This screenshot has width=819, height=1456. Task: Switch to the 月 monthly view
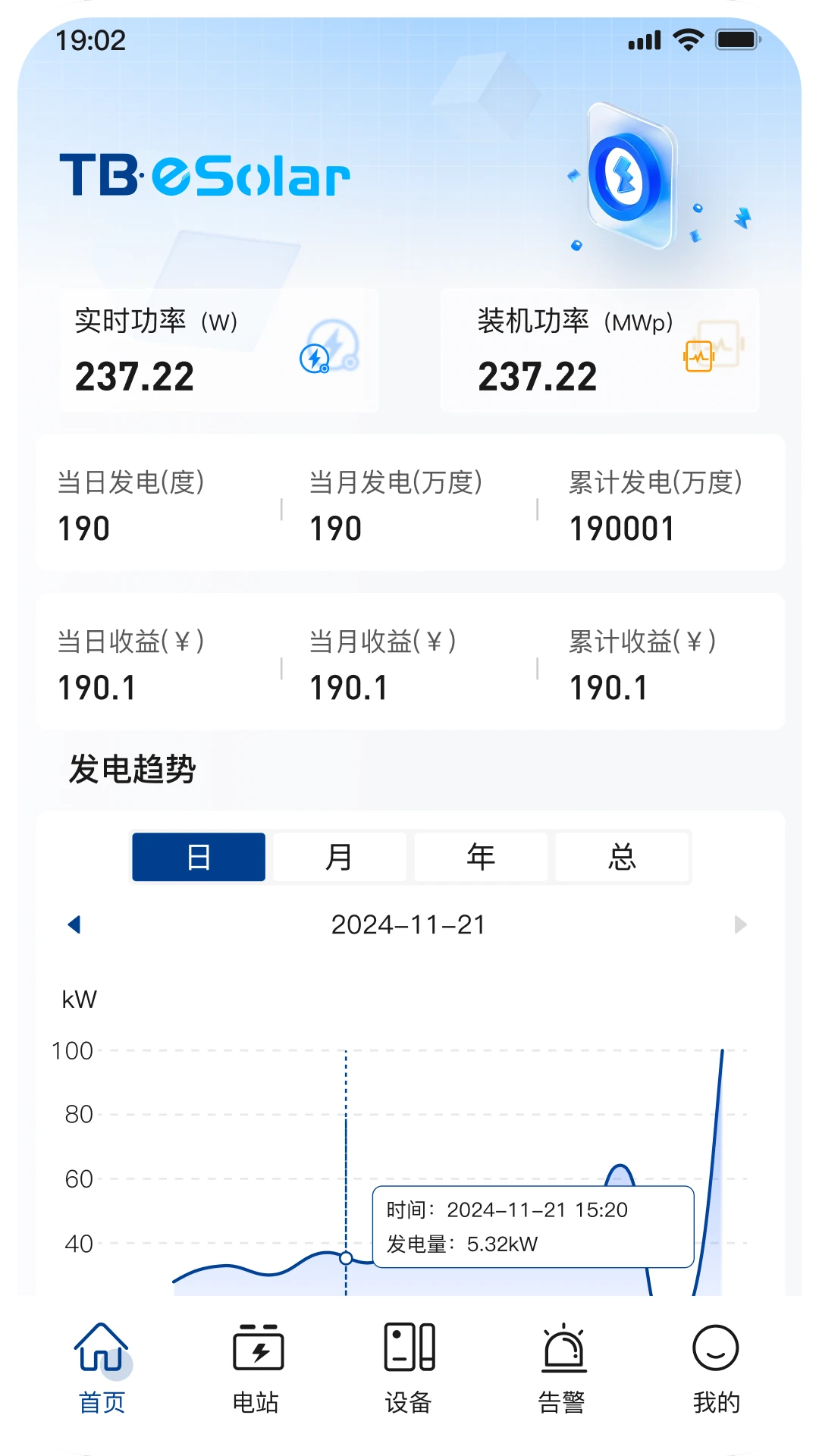pyautogui.click(x=339, y=856)
